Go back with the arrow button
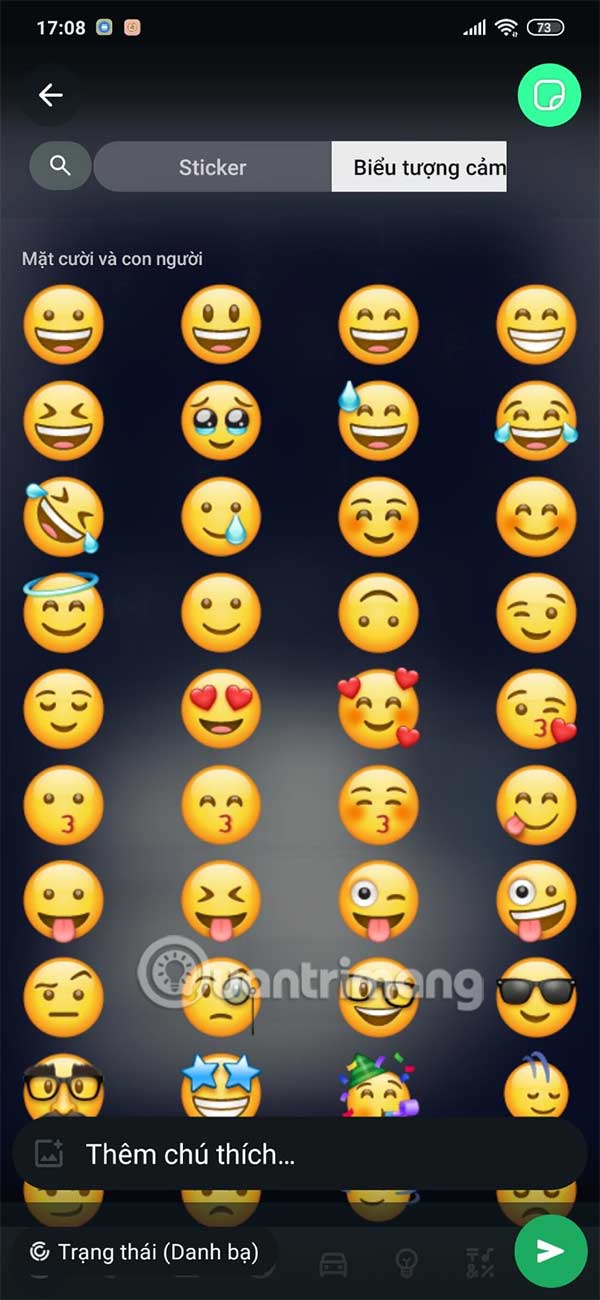The image size is (600, 1300). [x=50, y=95]
